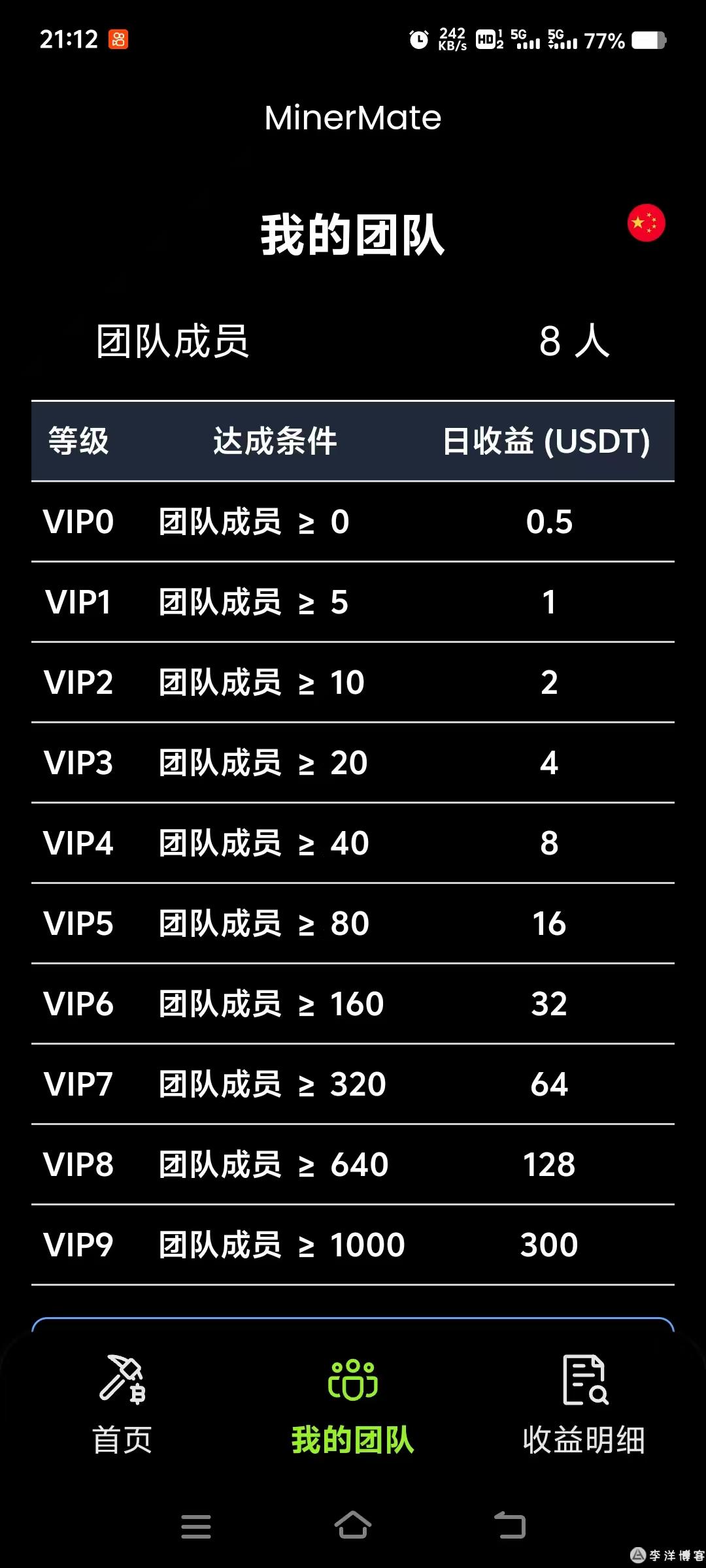Image resolution: width=706 pixels, height=1568 pixels.
Task: Switch to the 首页 tab
Action: 122,1404
